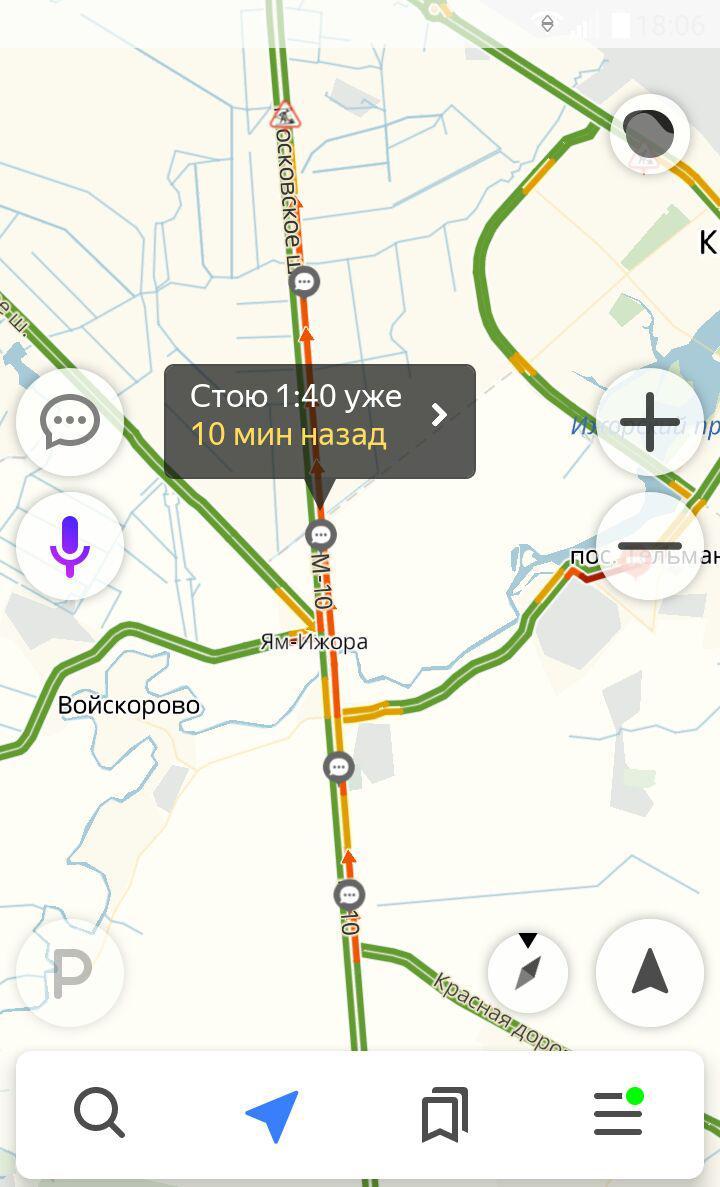Image resolution: width=720 pixels, height=1187 pixels.
Task: Toggle traffic indicator at top right
Action: 650,134
